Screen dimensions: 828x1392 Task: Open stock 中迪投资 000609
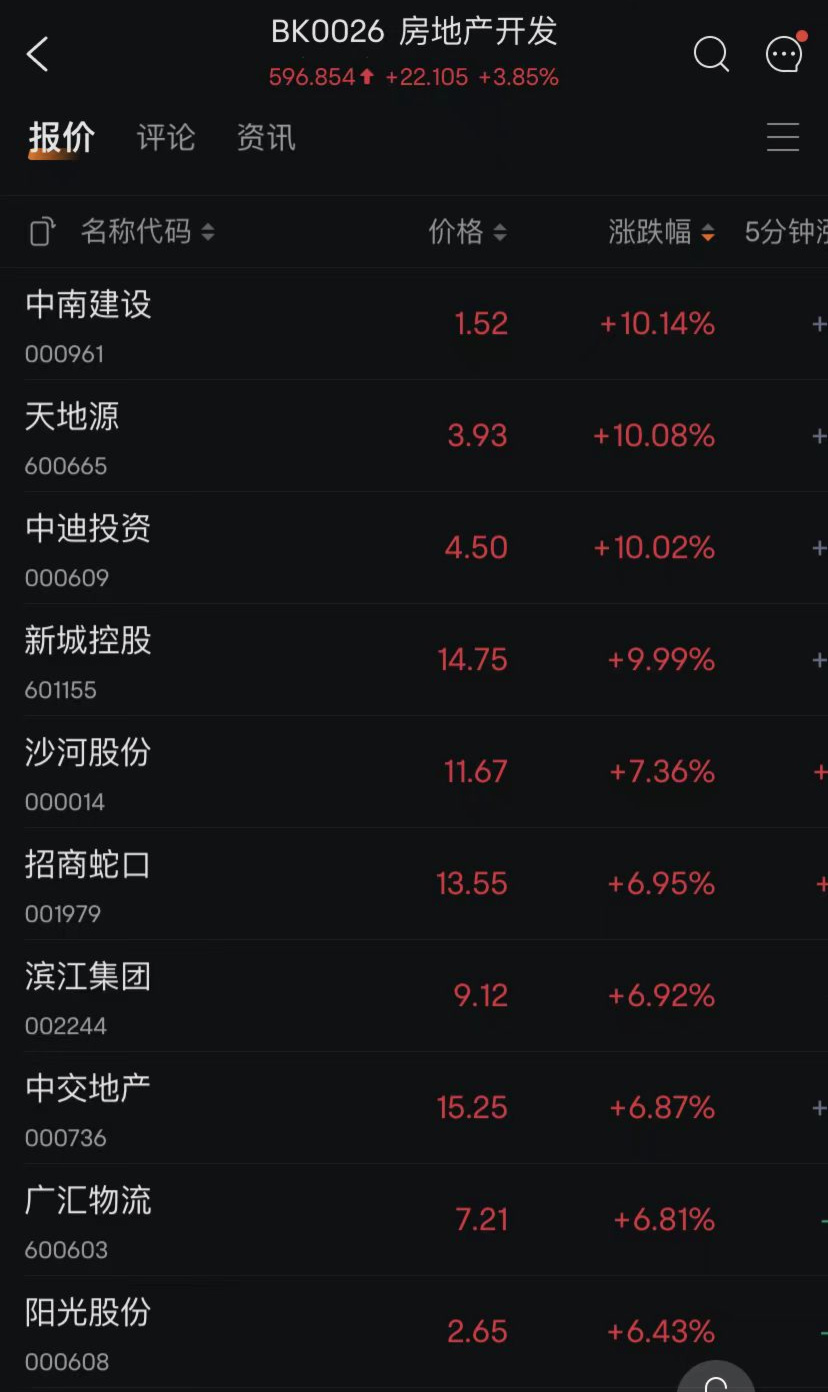pos(414,548)
